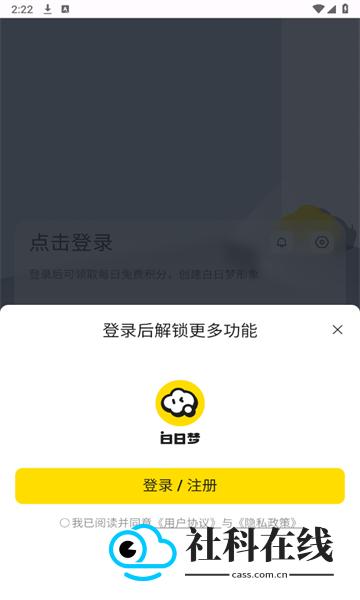Tap the 登录 / 注册 button
This screenshot has height=600, width=360.
[x=180, y=486]
